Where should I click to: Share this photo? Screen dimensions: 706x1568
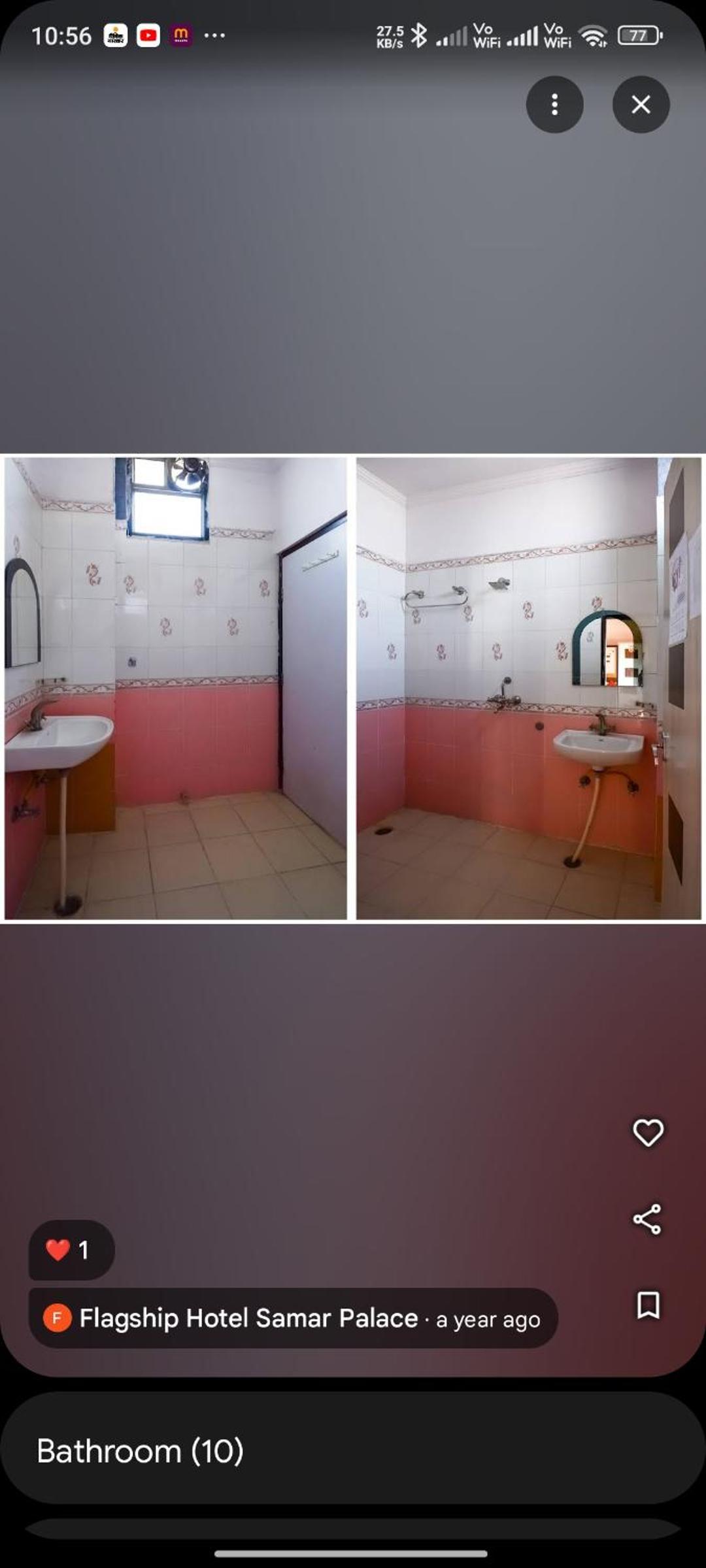[647, 1219]
